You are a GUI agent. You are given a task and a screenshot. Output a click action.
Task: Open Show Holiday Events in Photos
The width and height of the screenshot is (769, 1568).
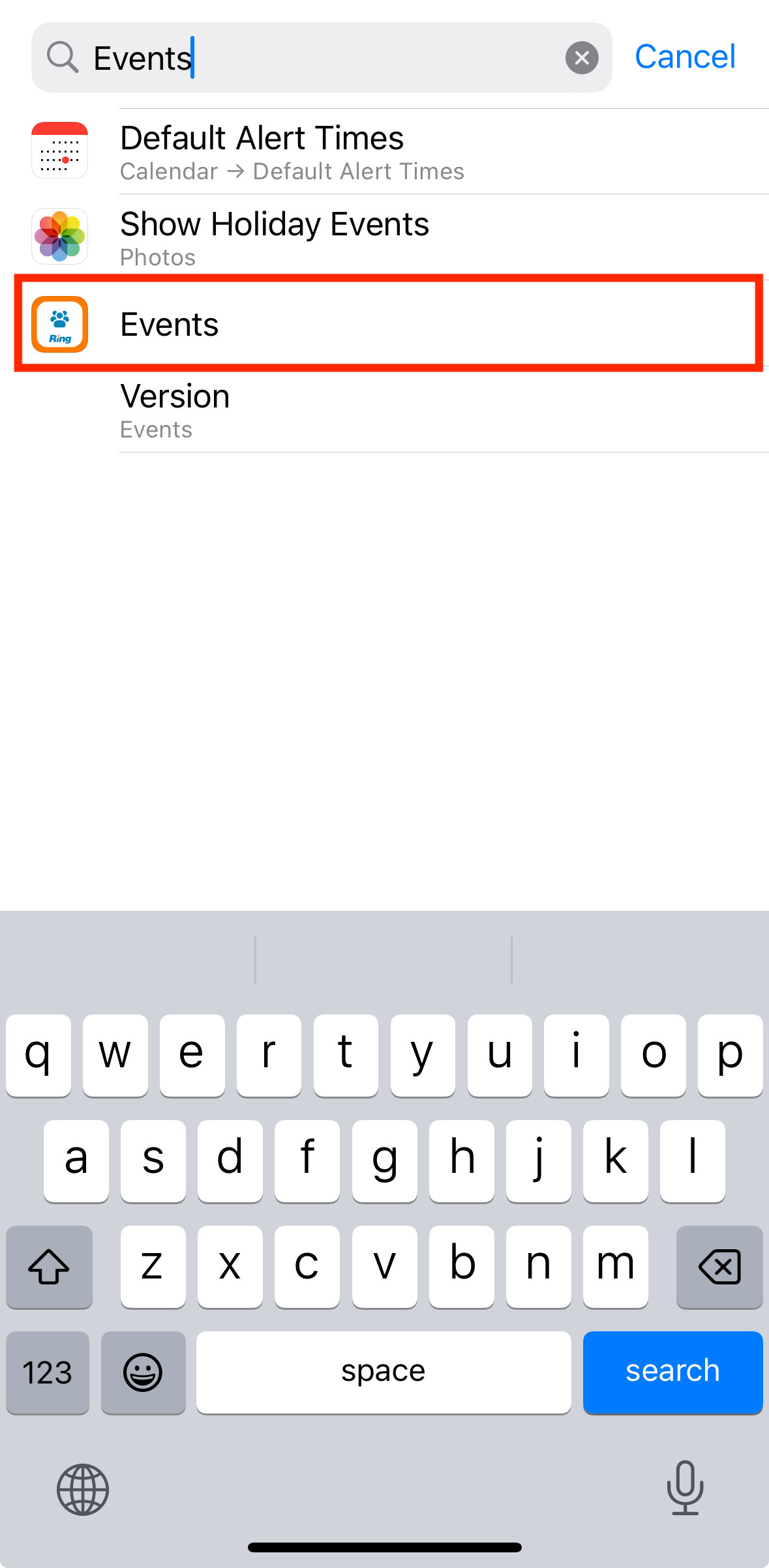coord(385,237)
